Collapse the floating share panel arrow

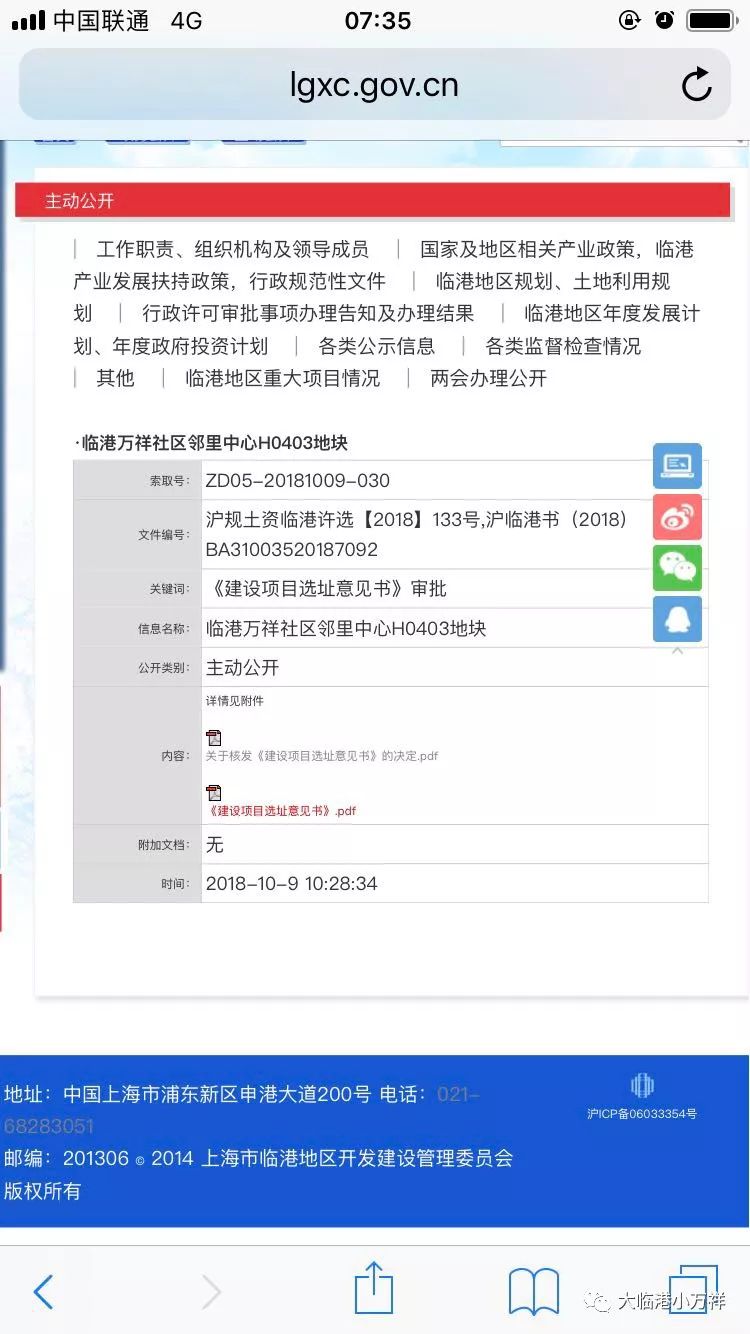[x=677, y=651]
